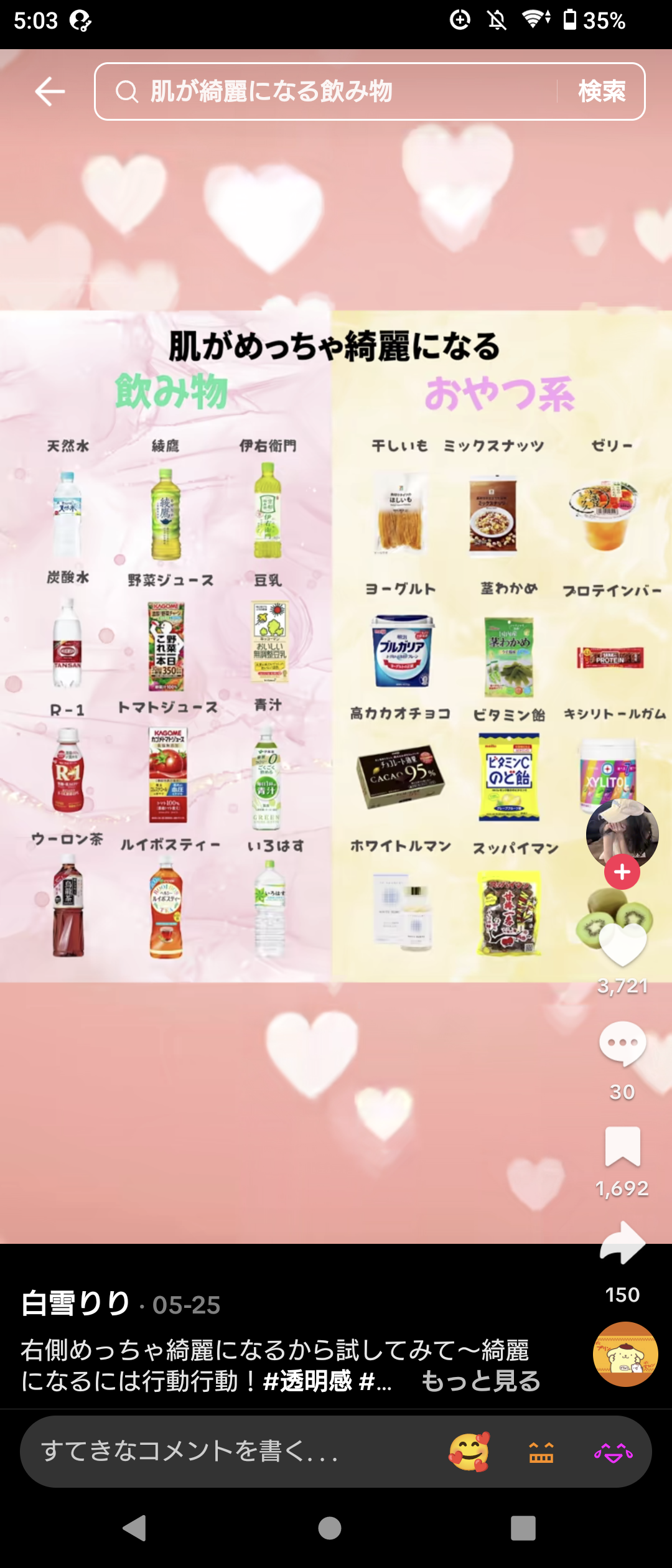Bookmark this video
The height and width of the screenshot is (1568, 672).
point(622,1146)
